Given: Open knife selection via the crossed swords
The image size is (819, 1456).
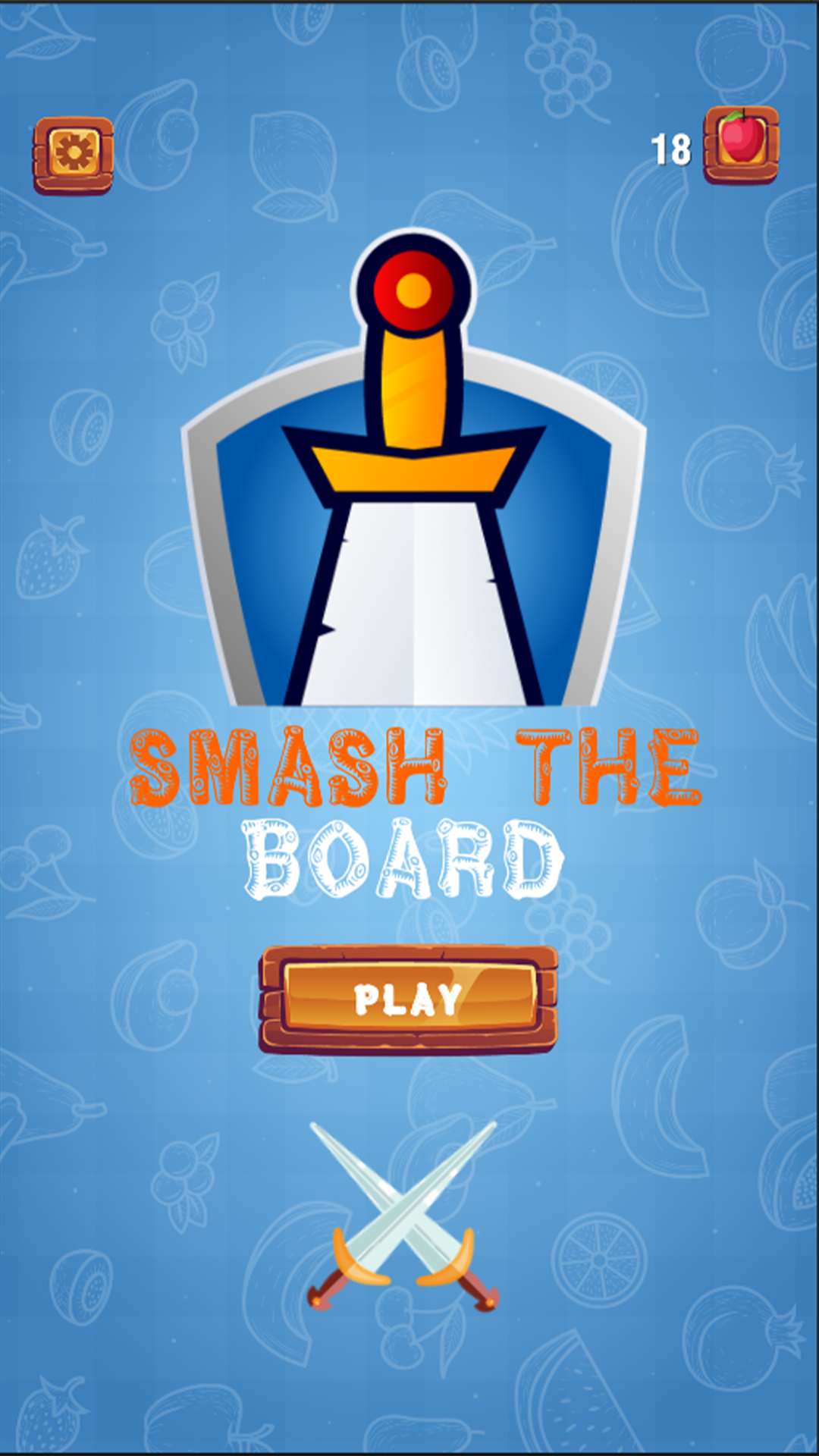Looking at the screenshot, I should point(403,1216).
